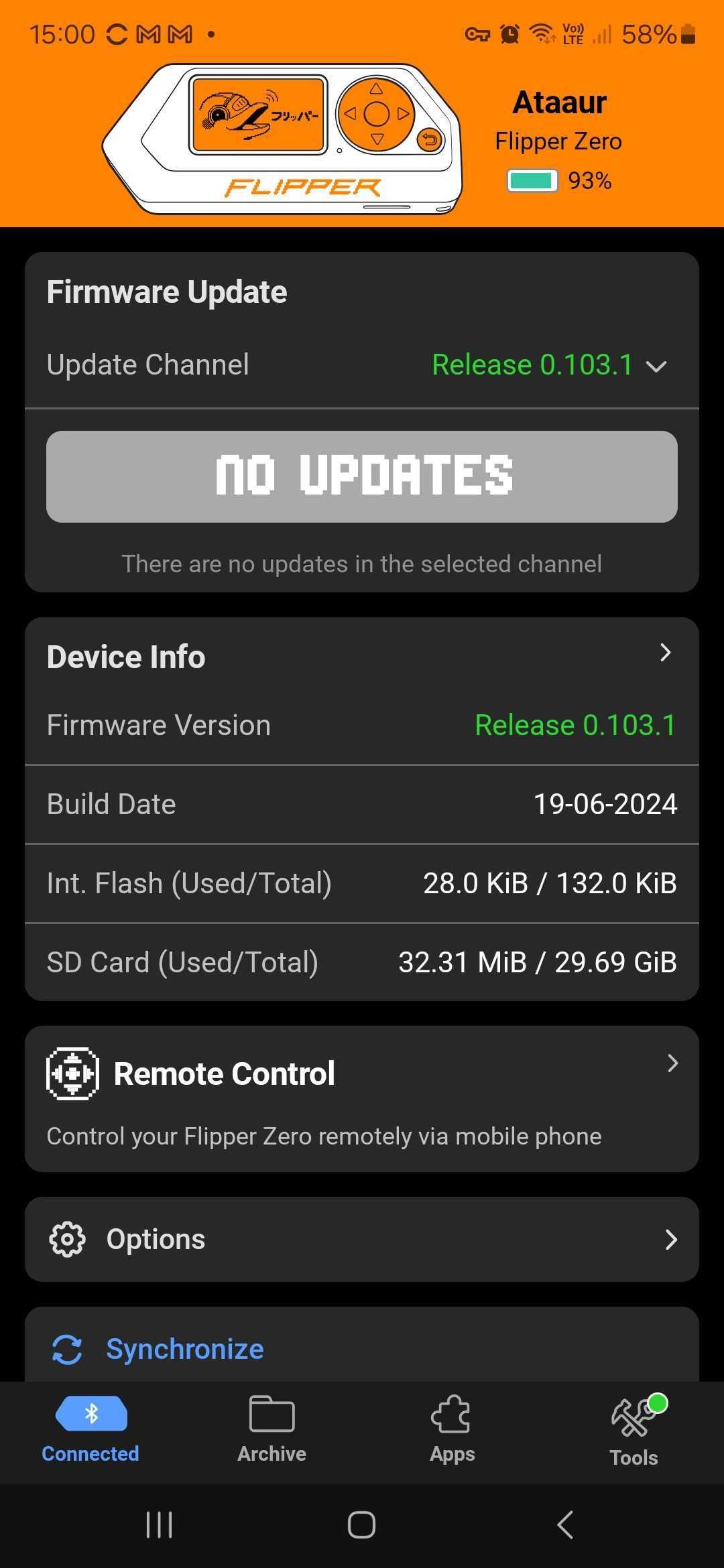This screenshot has height=1568, width=724.
Task: Tap the No Updates button
Action: coord(362,476)
